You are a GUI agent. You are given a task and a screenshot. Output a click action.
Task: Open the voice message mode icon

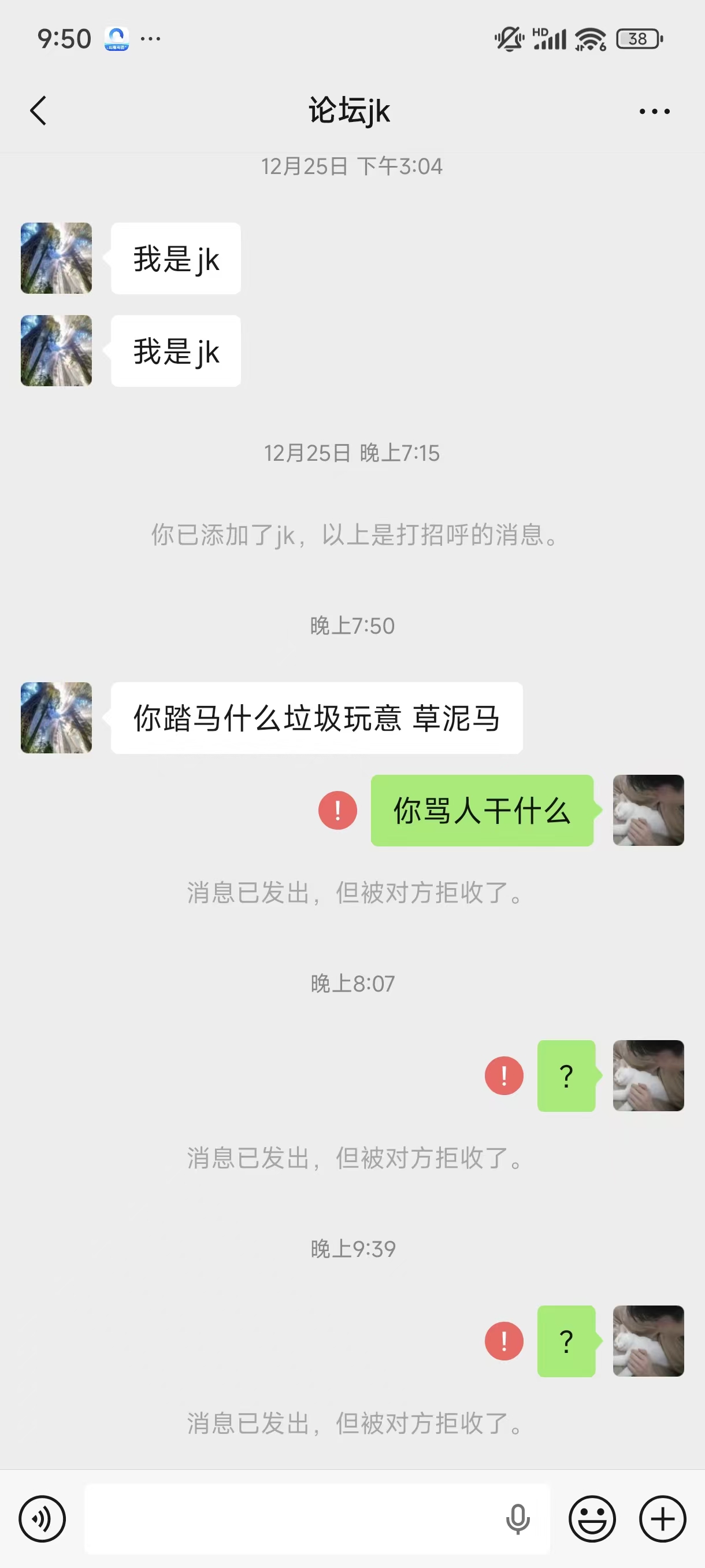(x=42, y=1519)
